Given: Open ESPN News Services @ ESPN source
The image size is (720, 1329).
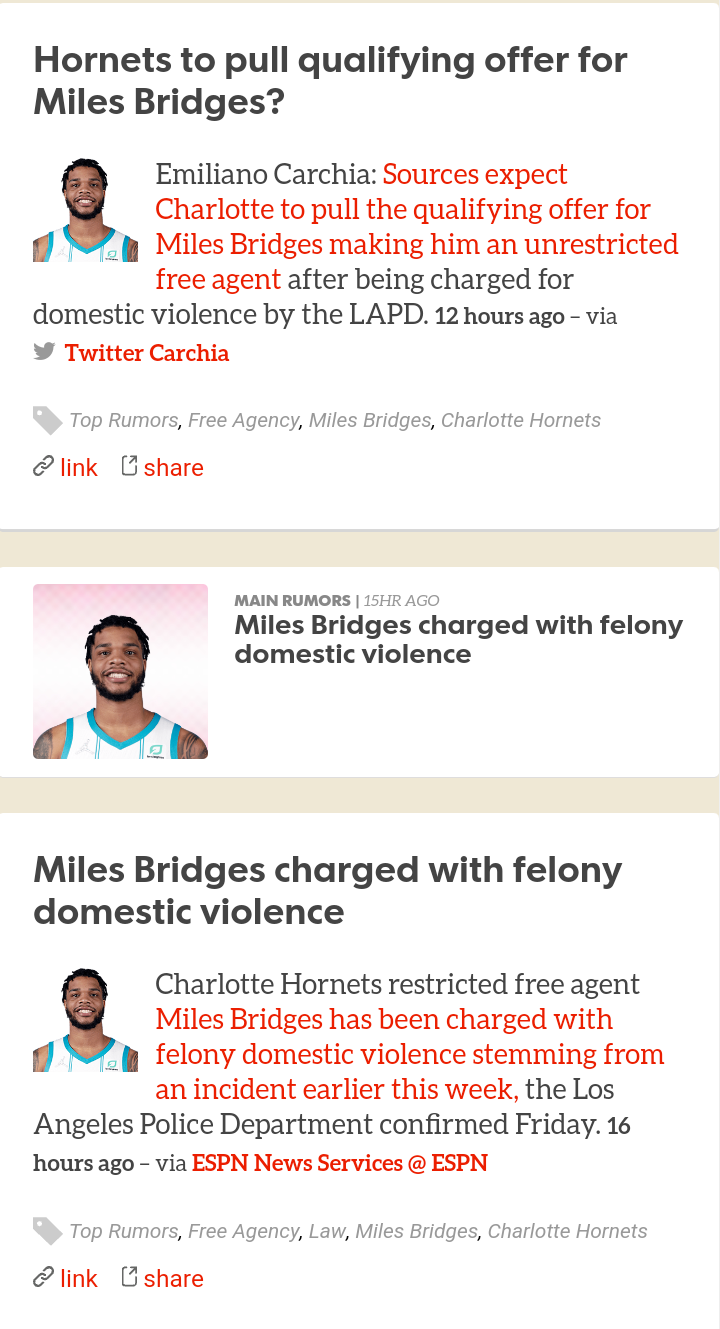Looking at the screenshot, I should coord(340,1163).
